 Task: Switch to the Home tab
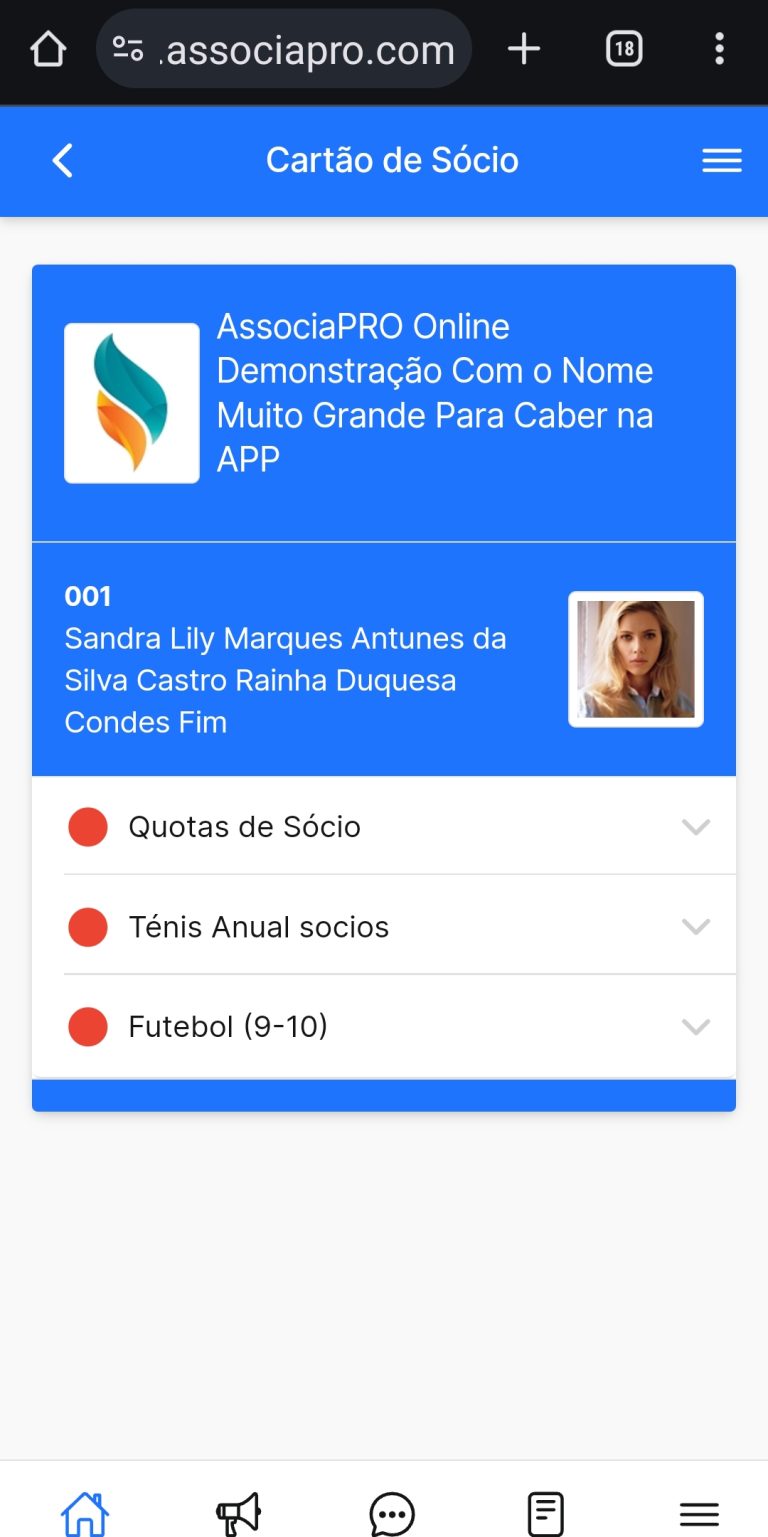point(85,1514)
